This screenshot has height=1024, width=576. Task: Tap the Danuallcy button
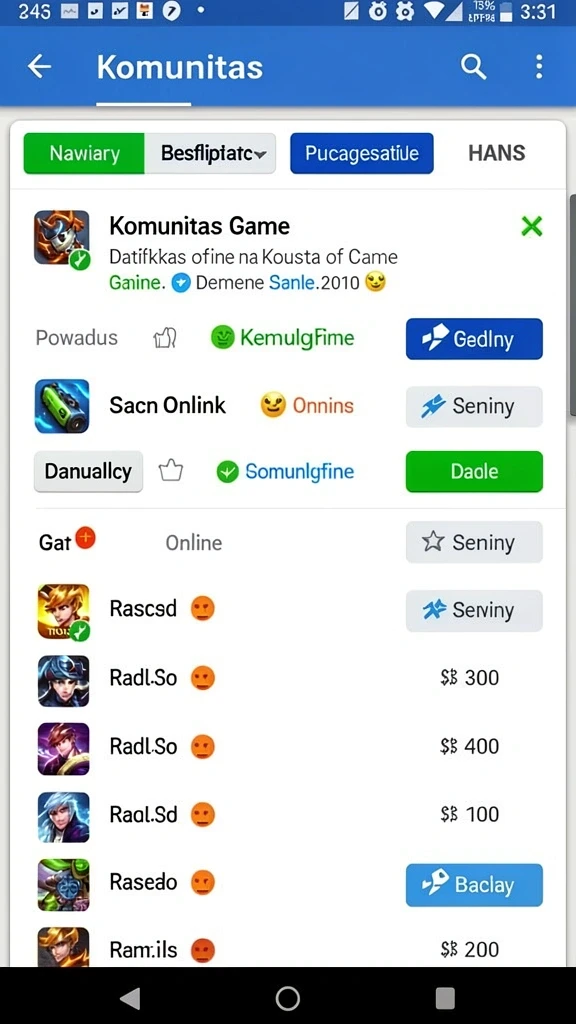coord(88,471)
